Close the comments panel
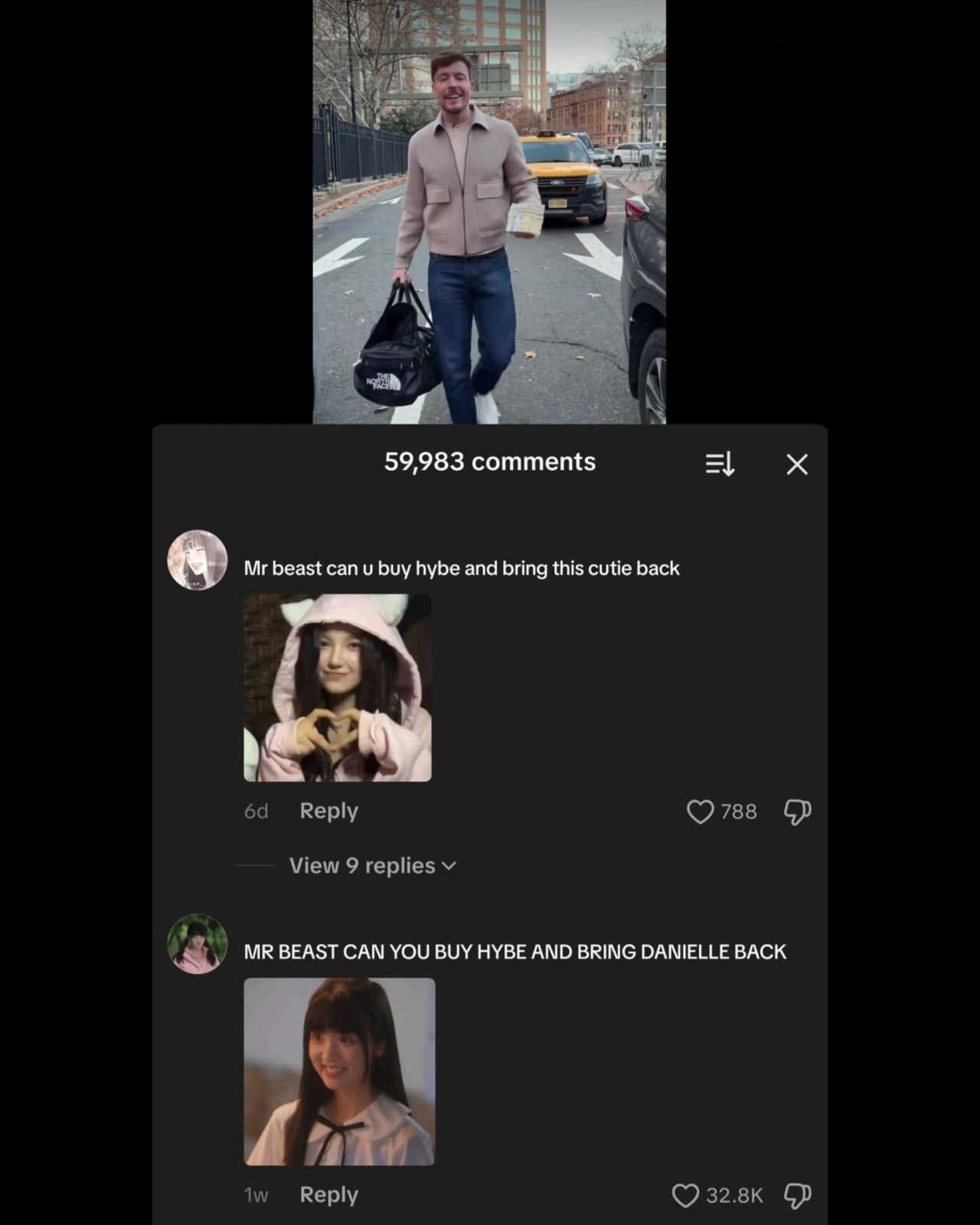This screenshot has height=1225, width=980. point(797,464)
